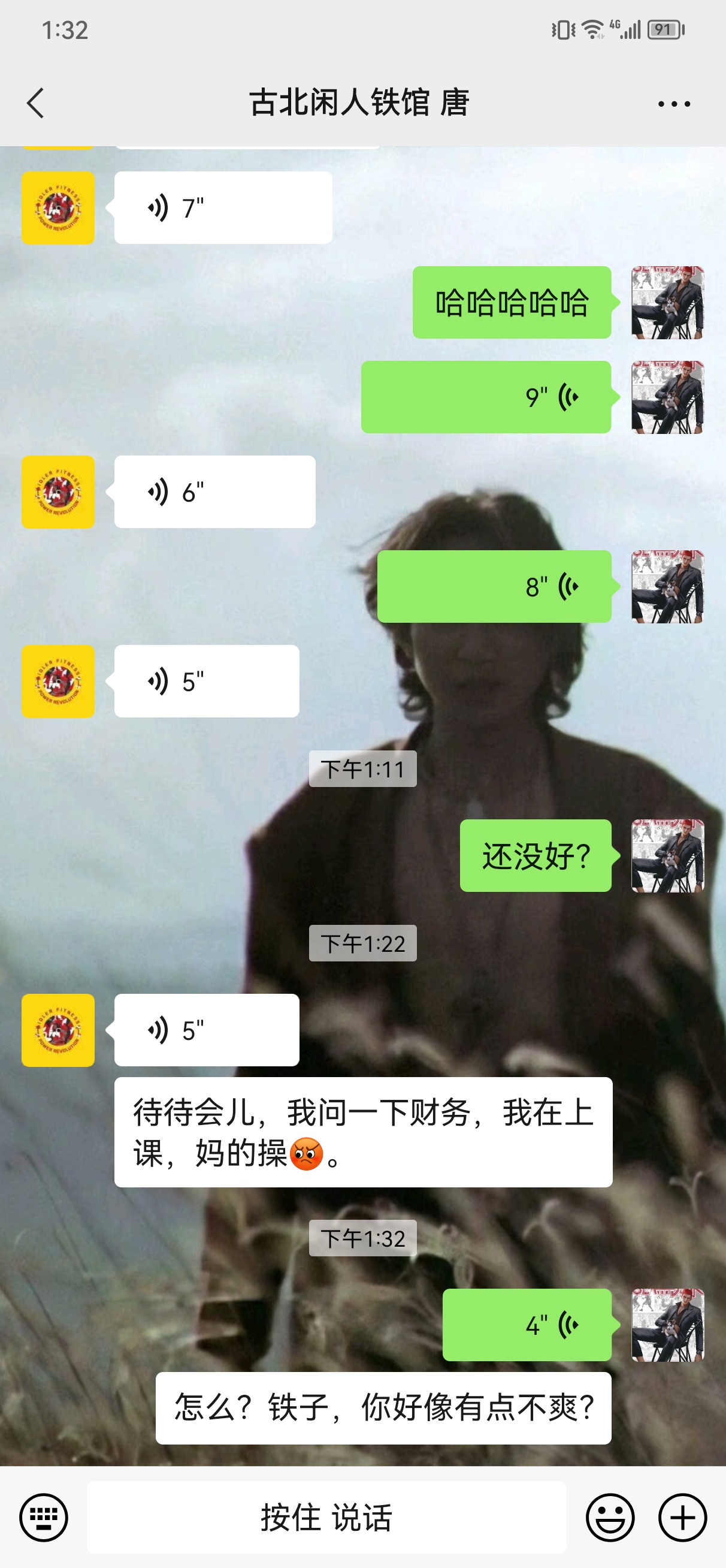Play the sent 4" voice message

point(527,1325)
